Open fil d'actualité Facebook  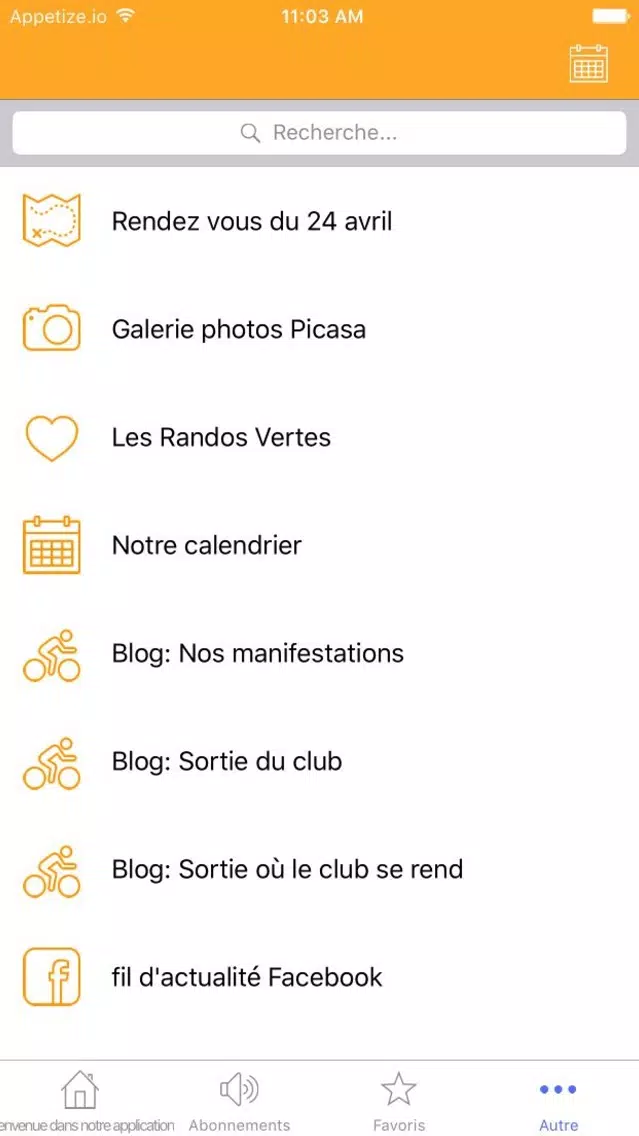[x=320, y=977]
